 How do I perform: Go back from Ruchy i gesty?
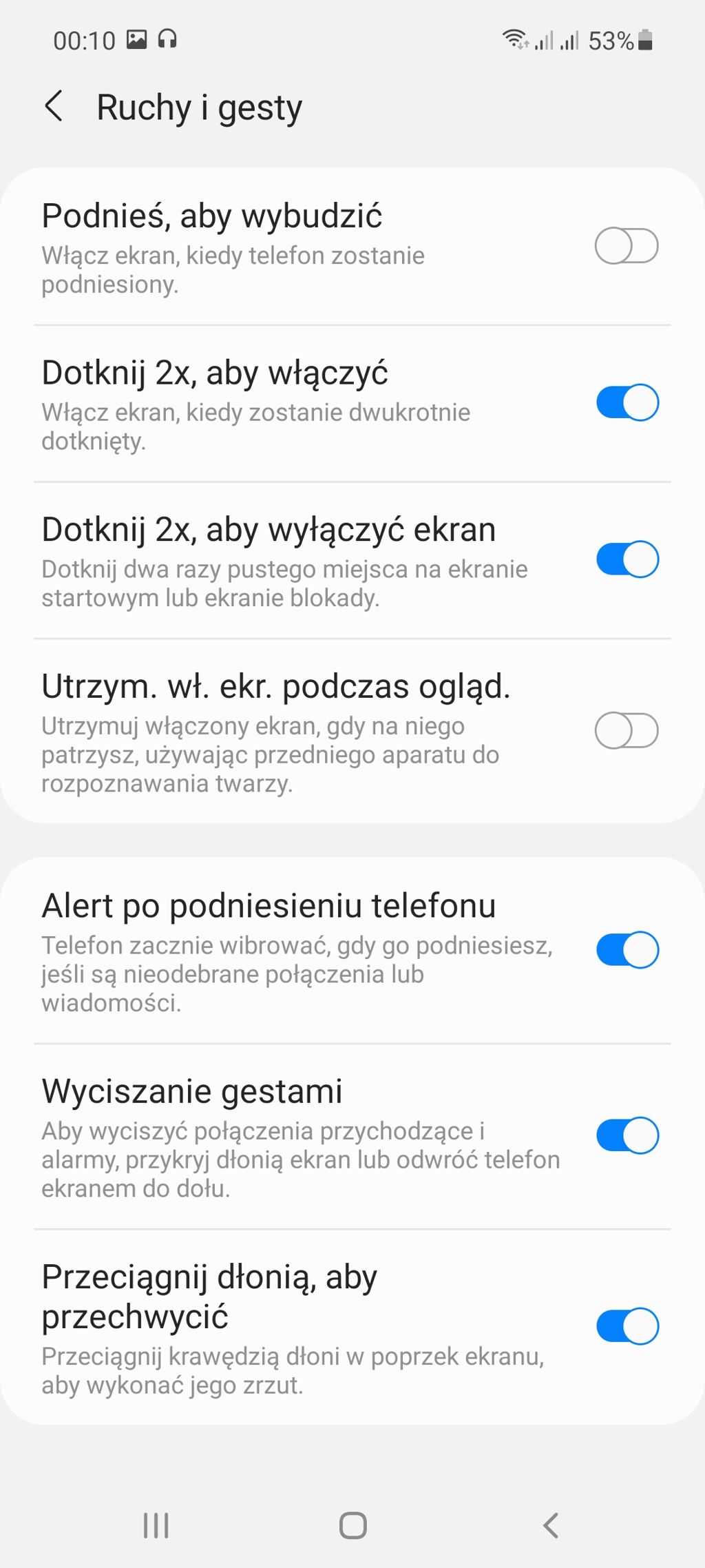coord(54,107)
